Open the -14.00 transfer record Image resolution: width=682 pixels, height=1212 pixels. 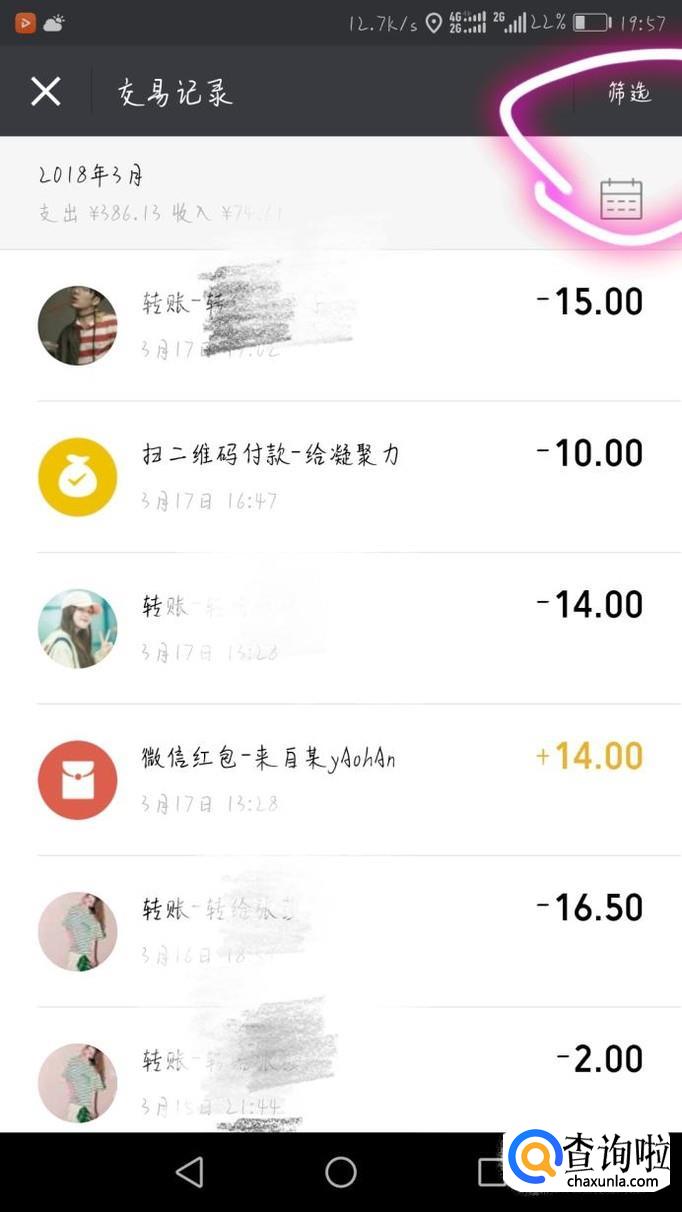click(x=340, y=628)
